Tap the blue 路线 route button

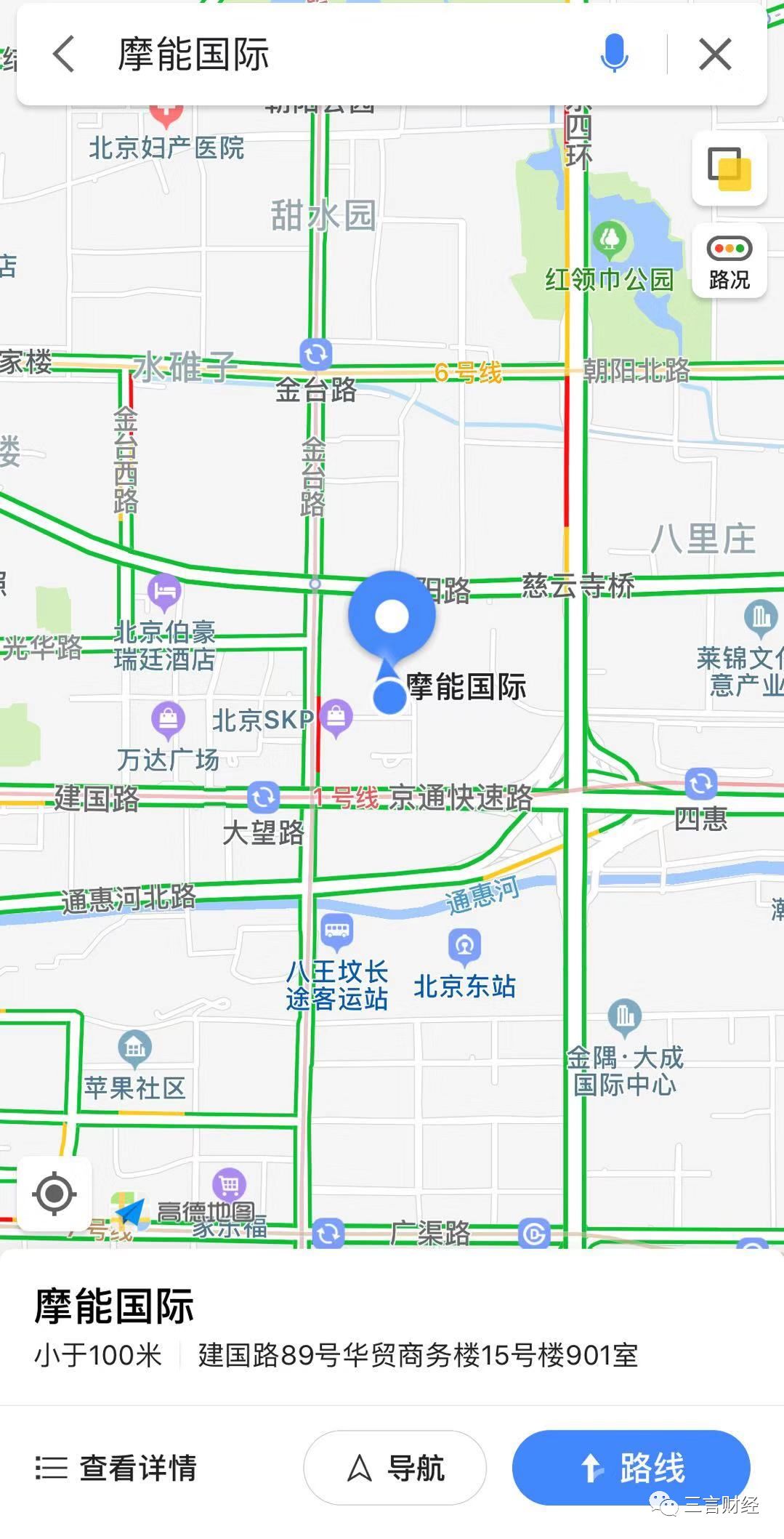coord(634,1467)
